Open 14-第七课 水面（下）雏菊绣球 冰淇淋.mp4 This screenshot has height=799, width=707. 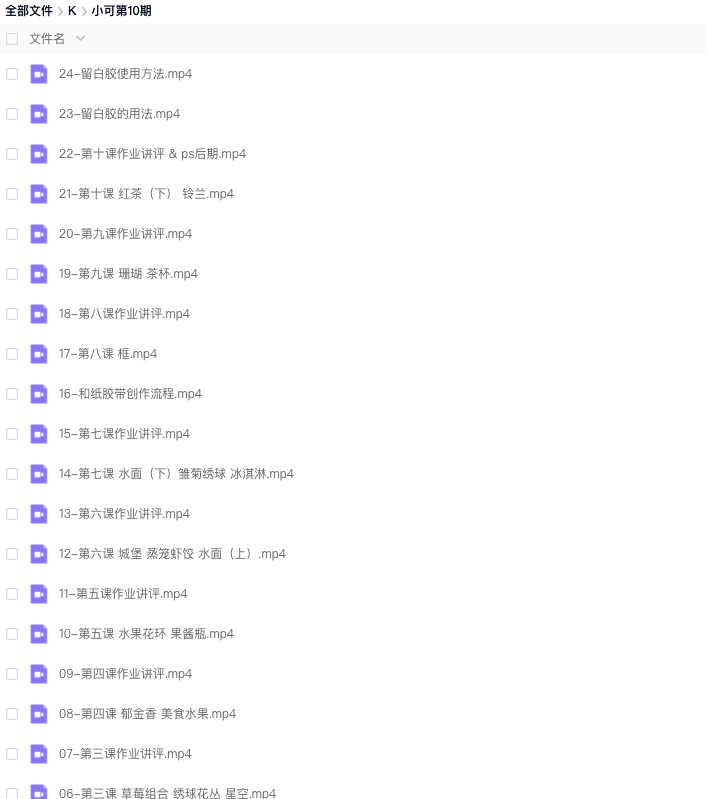176,474
